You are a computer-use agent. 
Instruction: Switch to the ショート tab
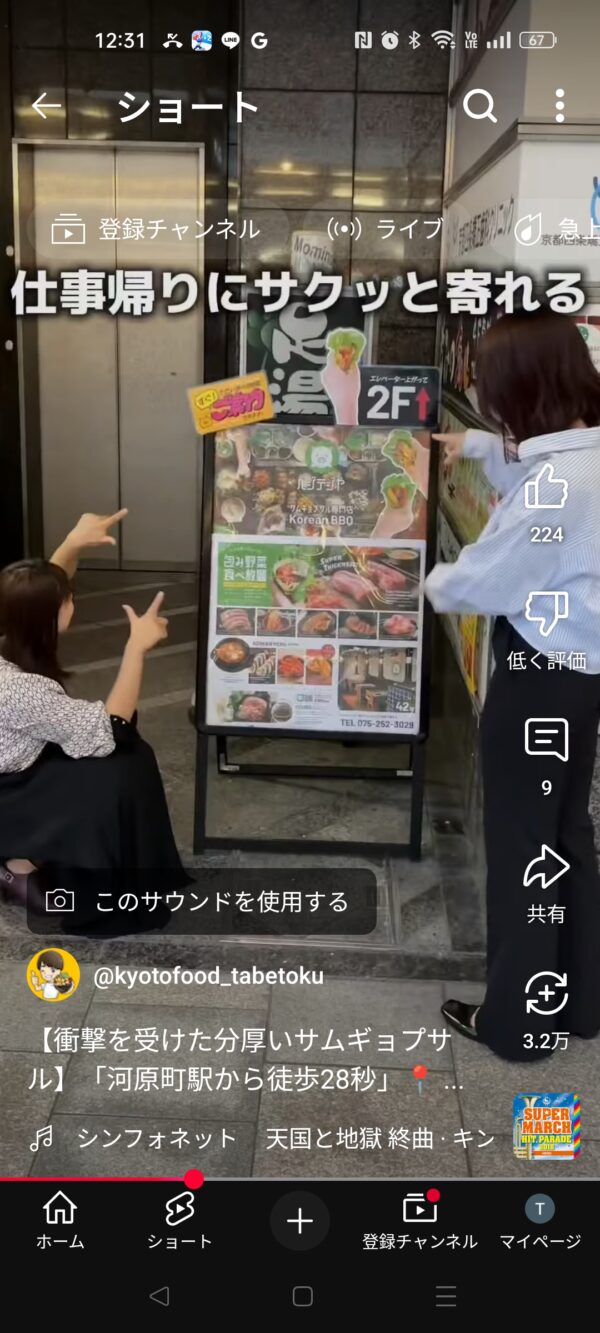pos(180,1220)
